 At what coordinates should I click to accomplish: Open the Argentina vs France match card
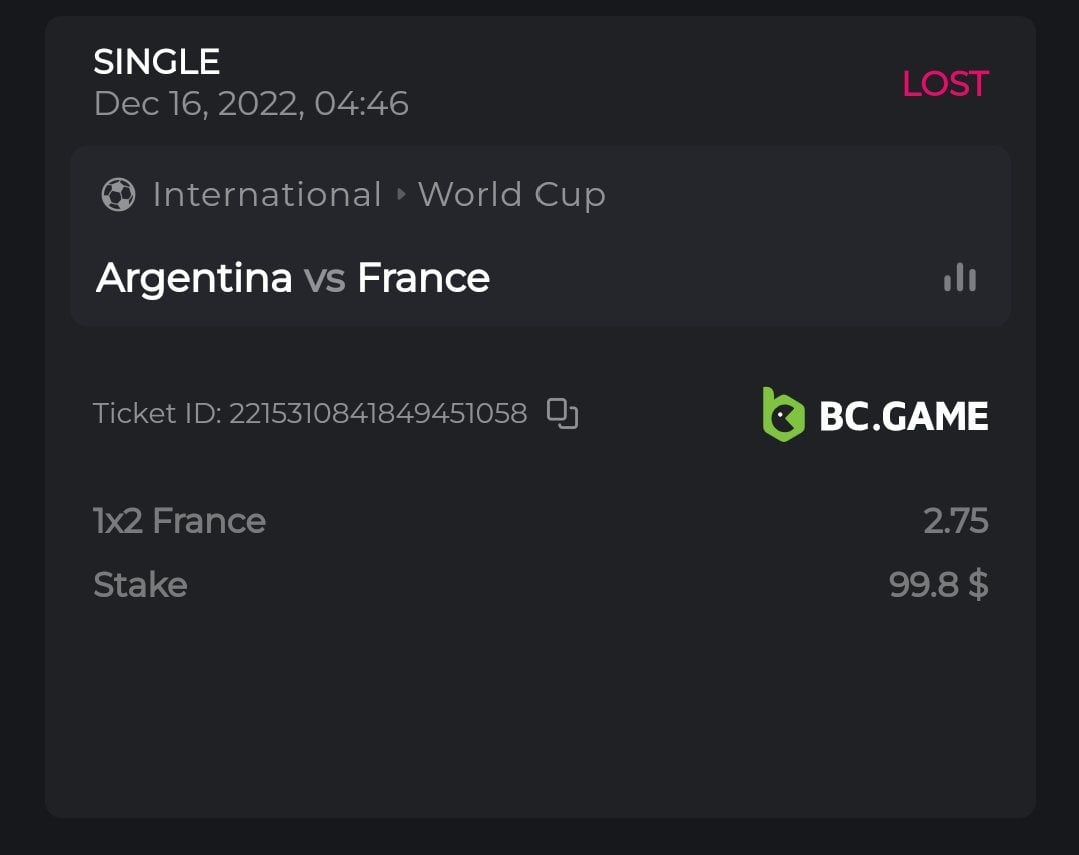tap(293, 278)
